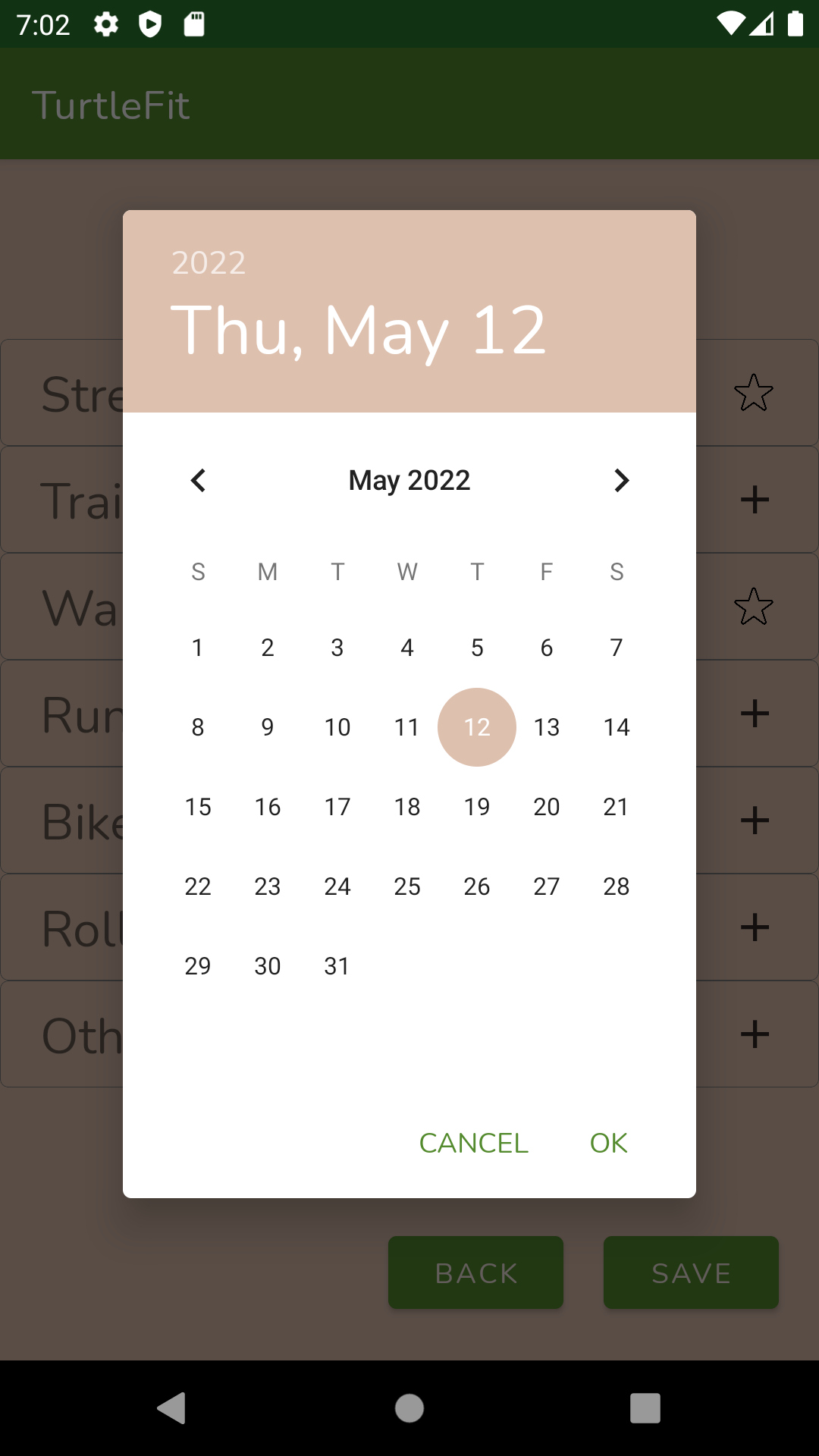
Task: Add Roller activity with its plus icon
Action: pos(755,927)
